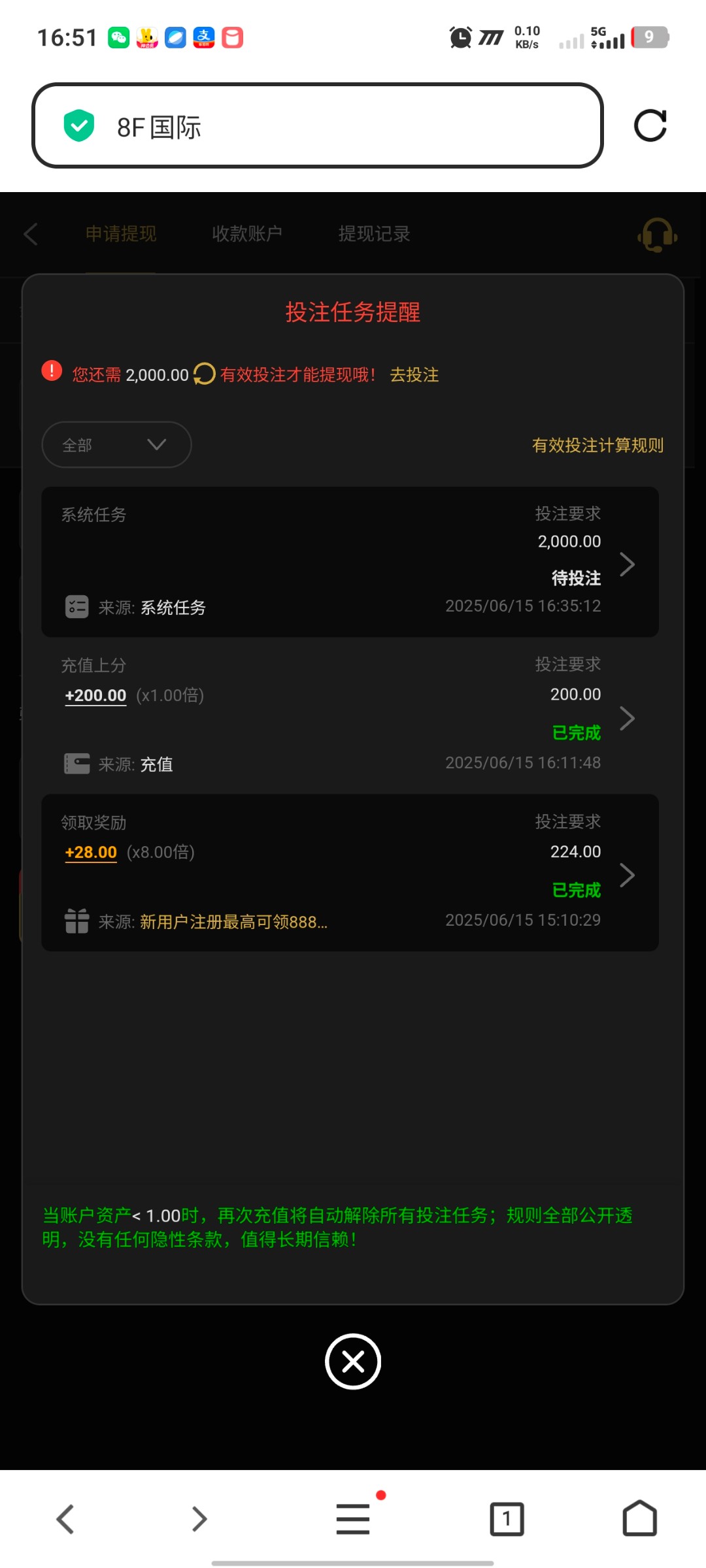Close the 投注任务提醒 dialog
The width and height of the screenshot is (706, 1568).
click(353, 1362)
